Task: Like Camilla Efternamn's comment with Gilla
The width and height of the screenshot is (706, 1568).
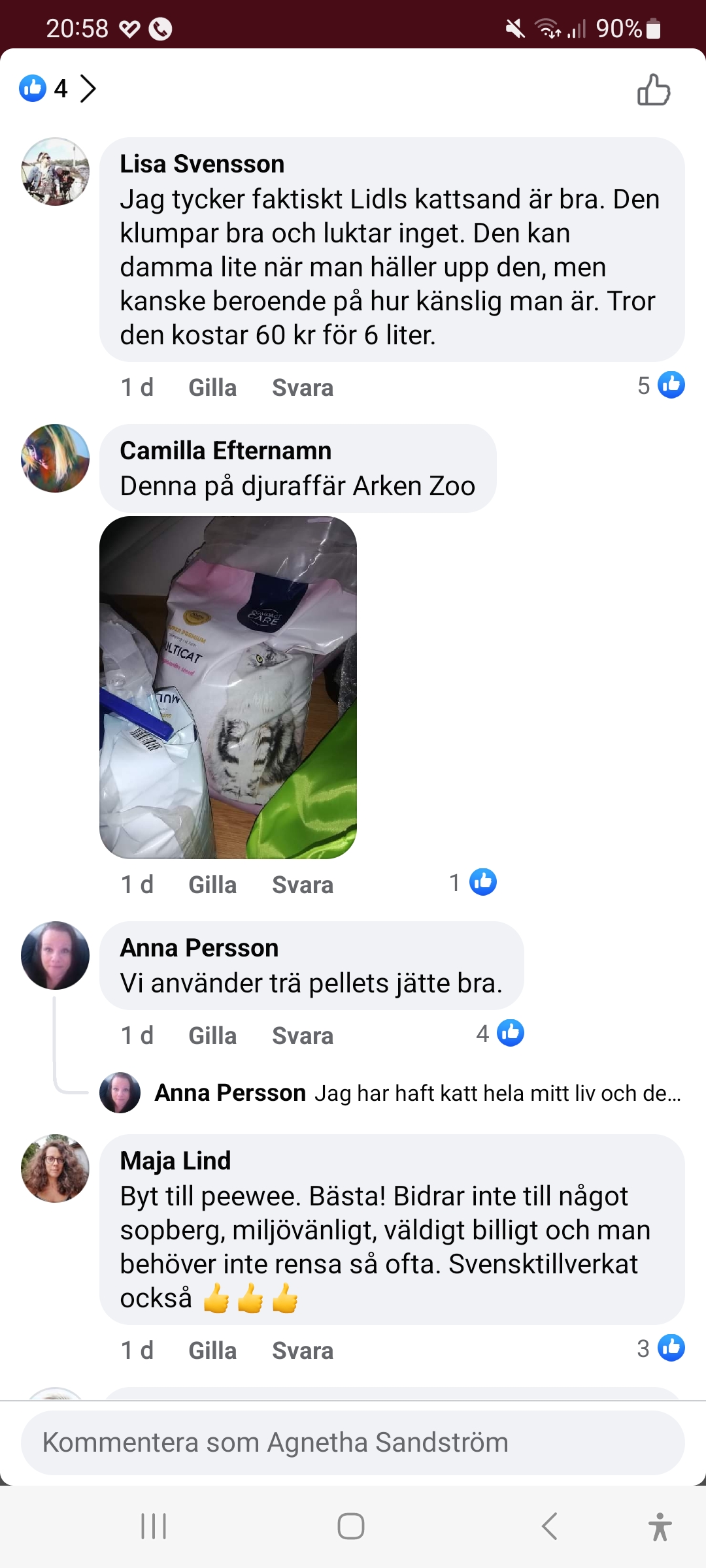Action: (x=212, y=885)
